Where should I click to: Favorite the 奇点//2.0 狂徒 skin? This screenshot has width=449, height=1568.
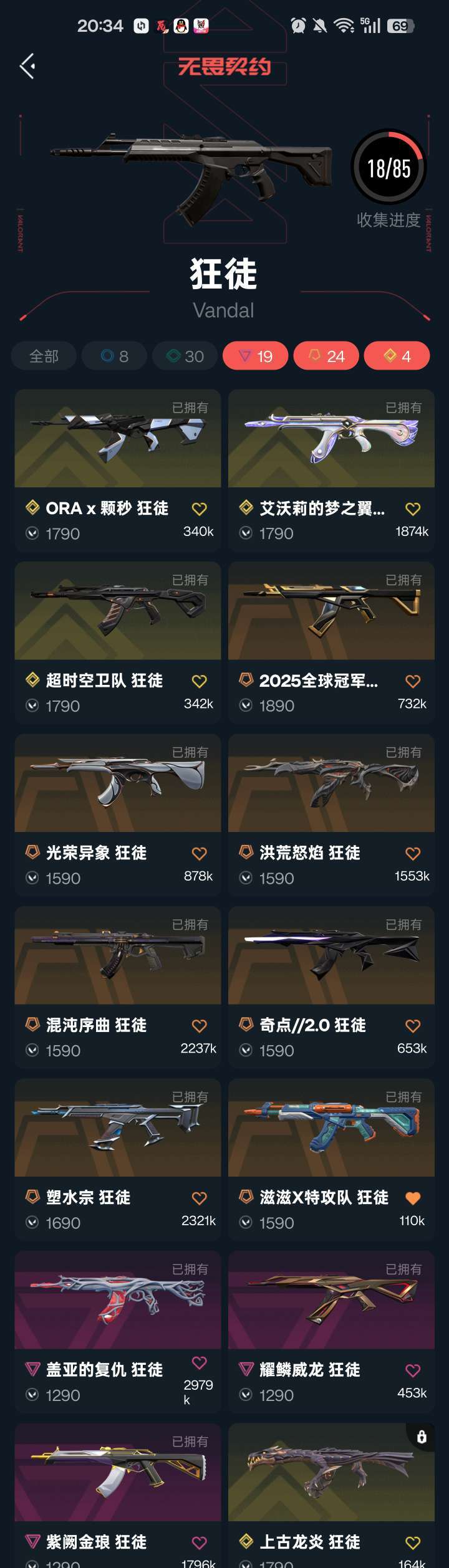413,1026
